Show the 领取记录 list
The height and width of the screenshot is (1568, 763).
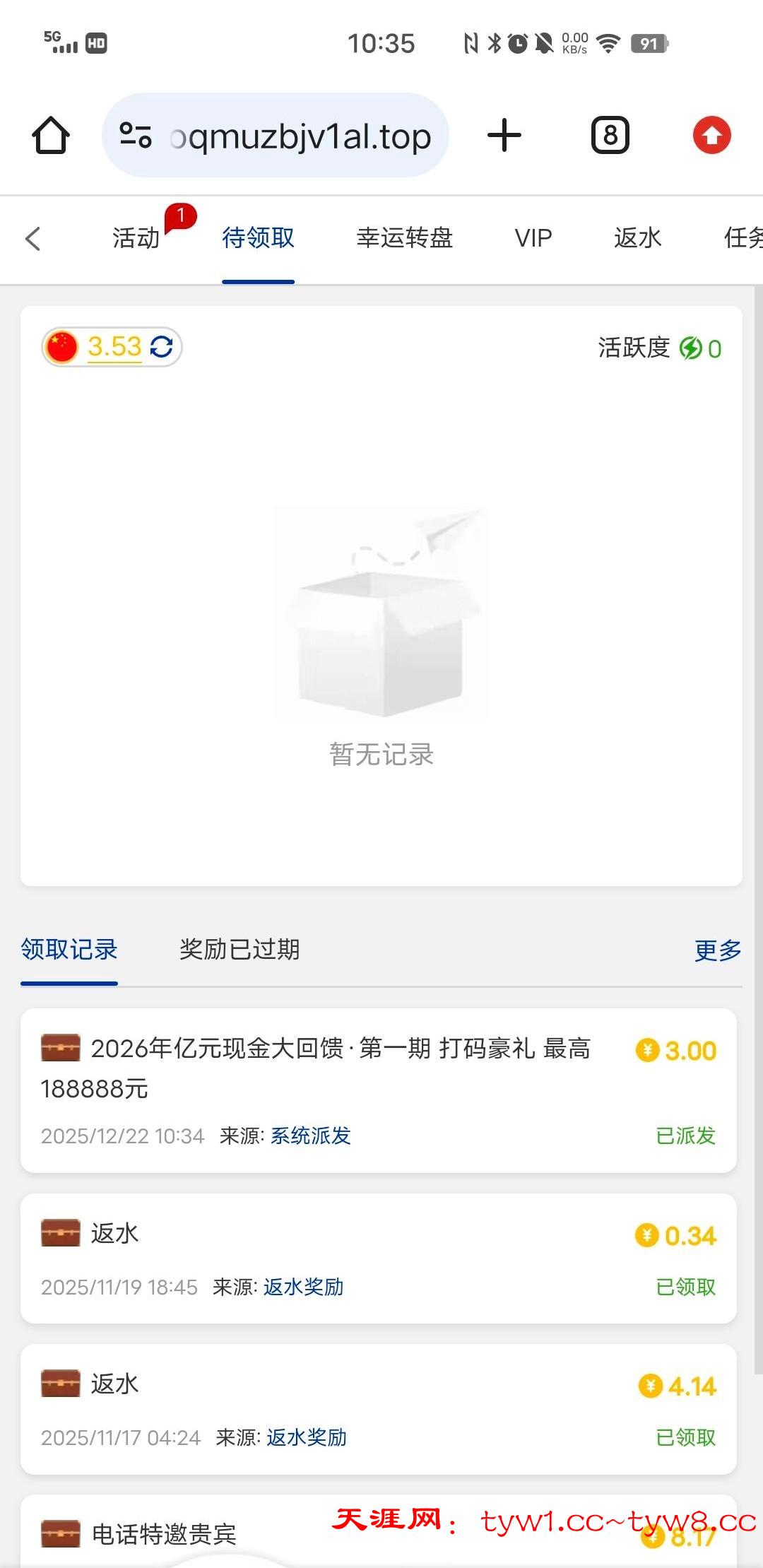click(69, 950)
